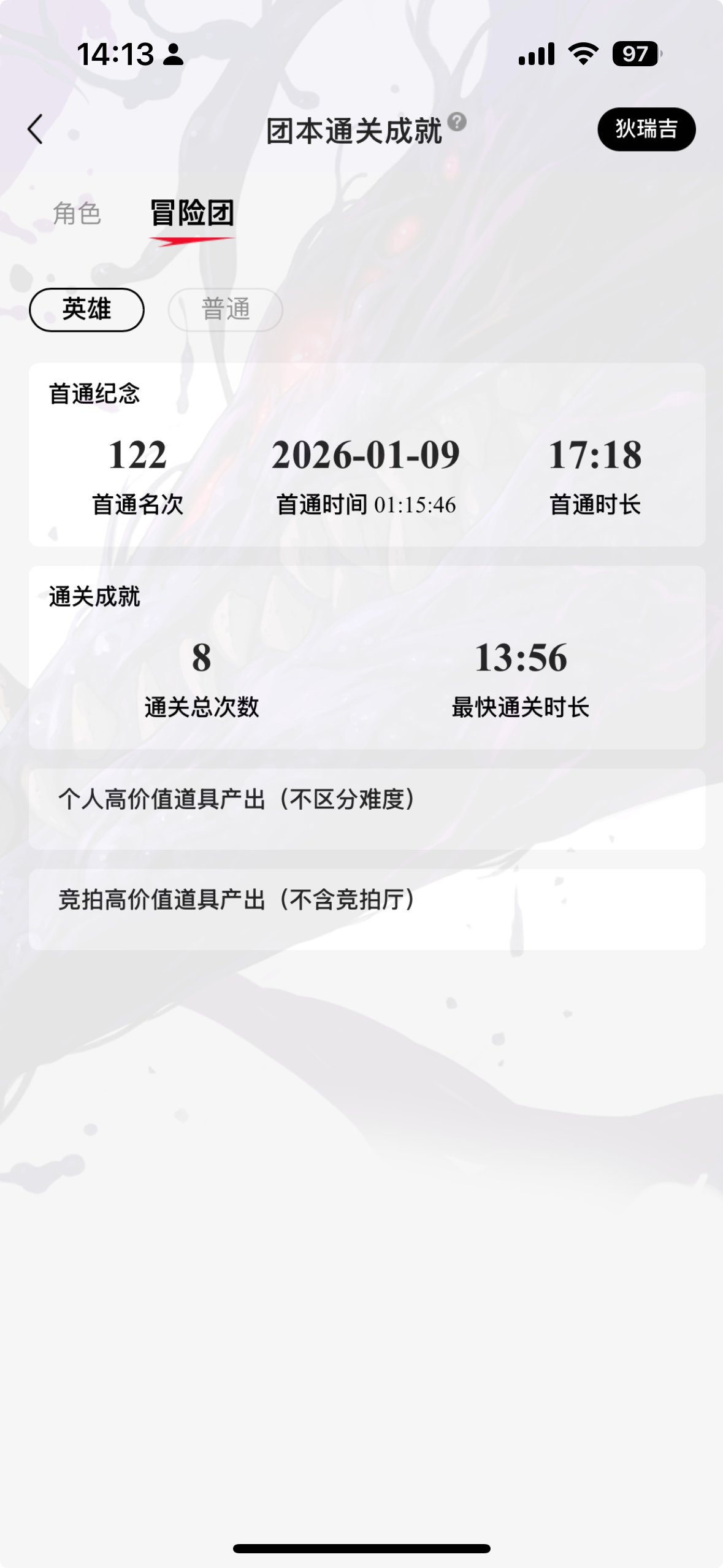723x1568 pixels.
Task: Switch to the 角色 tab
Action: tap(77, 213)
